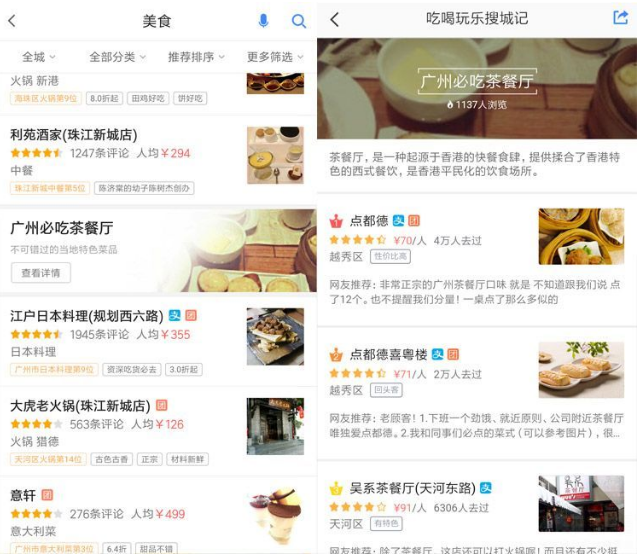Expand the 全部分类 category dropdown
The height and width of the screenshot is (559, 640).
[x=115, y=57]
